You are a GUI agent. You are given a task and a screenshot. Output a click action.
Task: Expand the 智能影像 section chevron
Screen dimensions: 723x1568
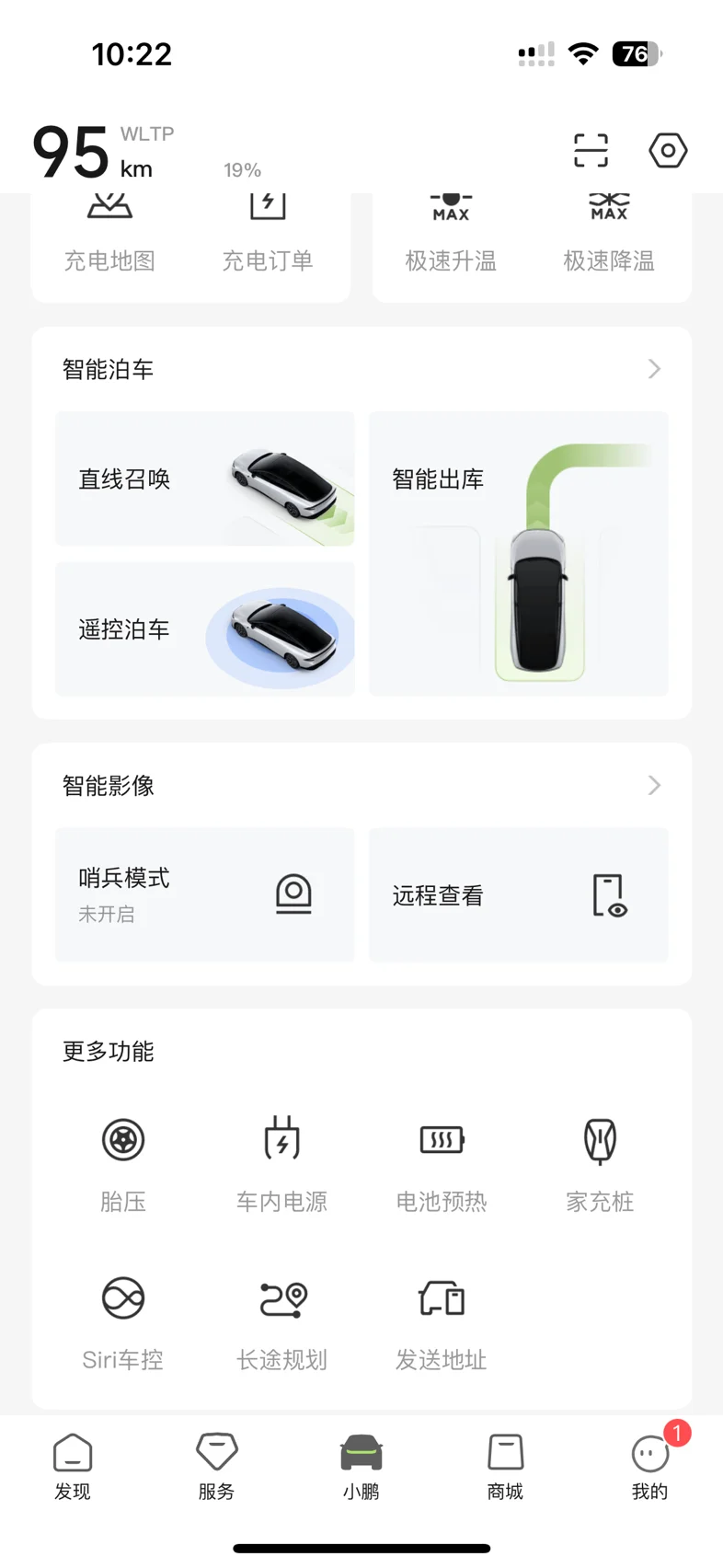tap(654, 785)
